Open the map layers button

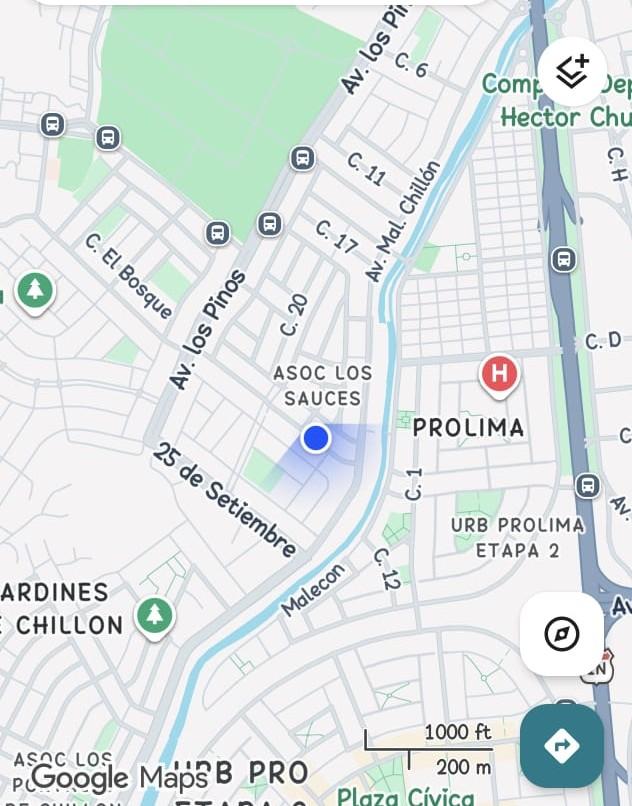coord(572,71)
